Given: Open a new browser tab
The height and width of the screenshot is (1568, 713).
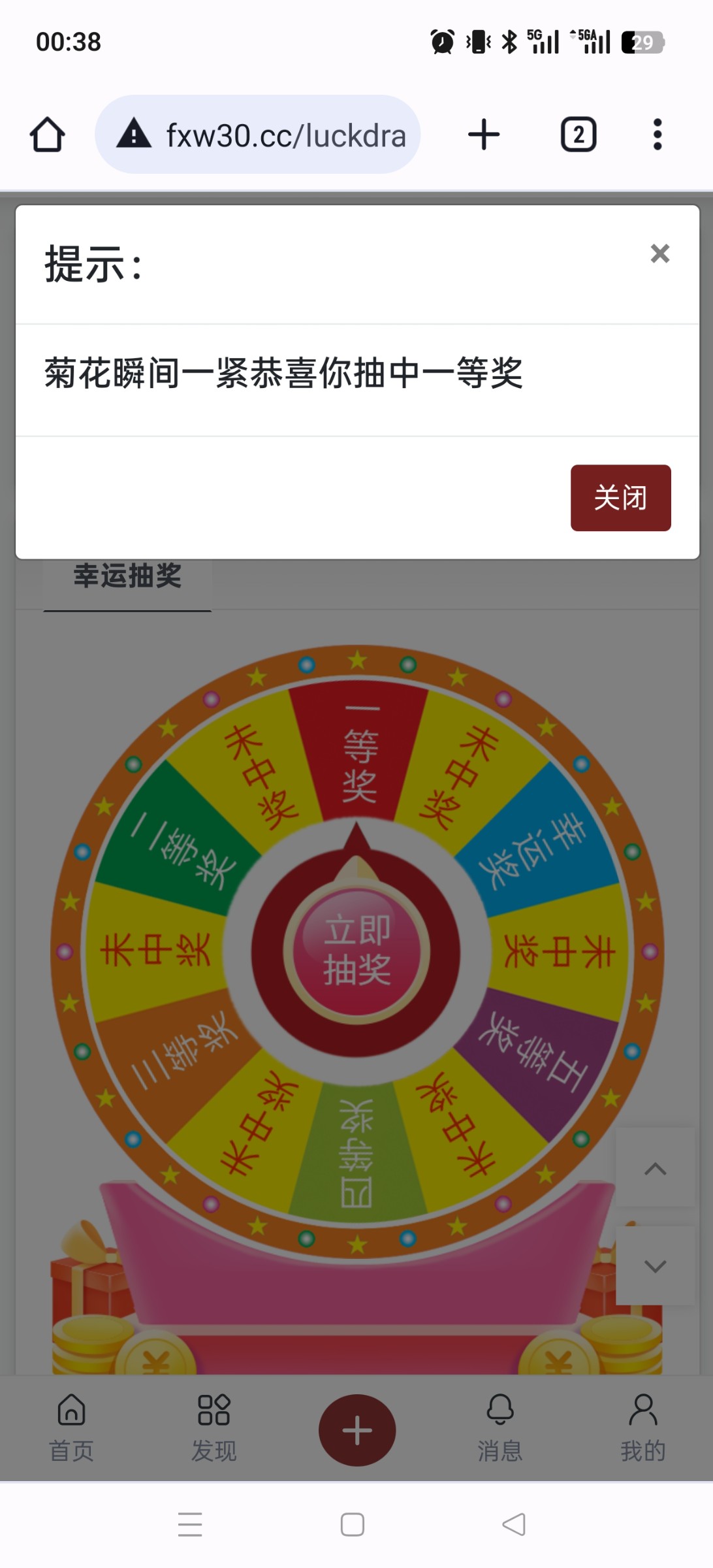Looking at the screenshot, I should [x=484, y=135].
